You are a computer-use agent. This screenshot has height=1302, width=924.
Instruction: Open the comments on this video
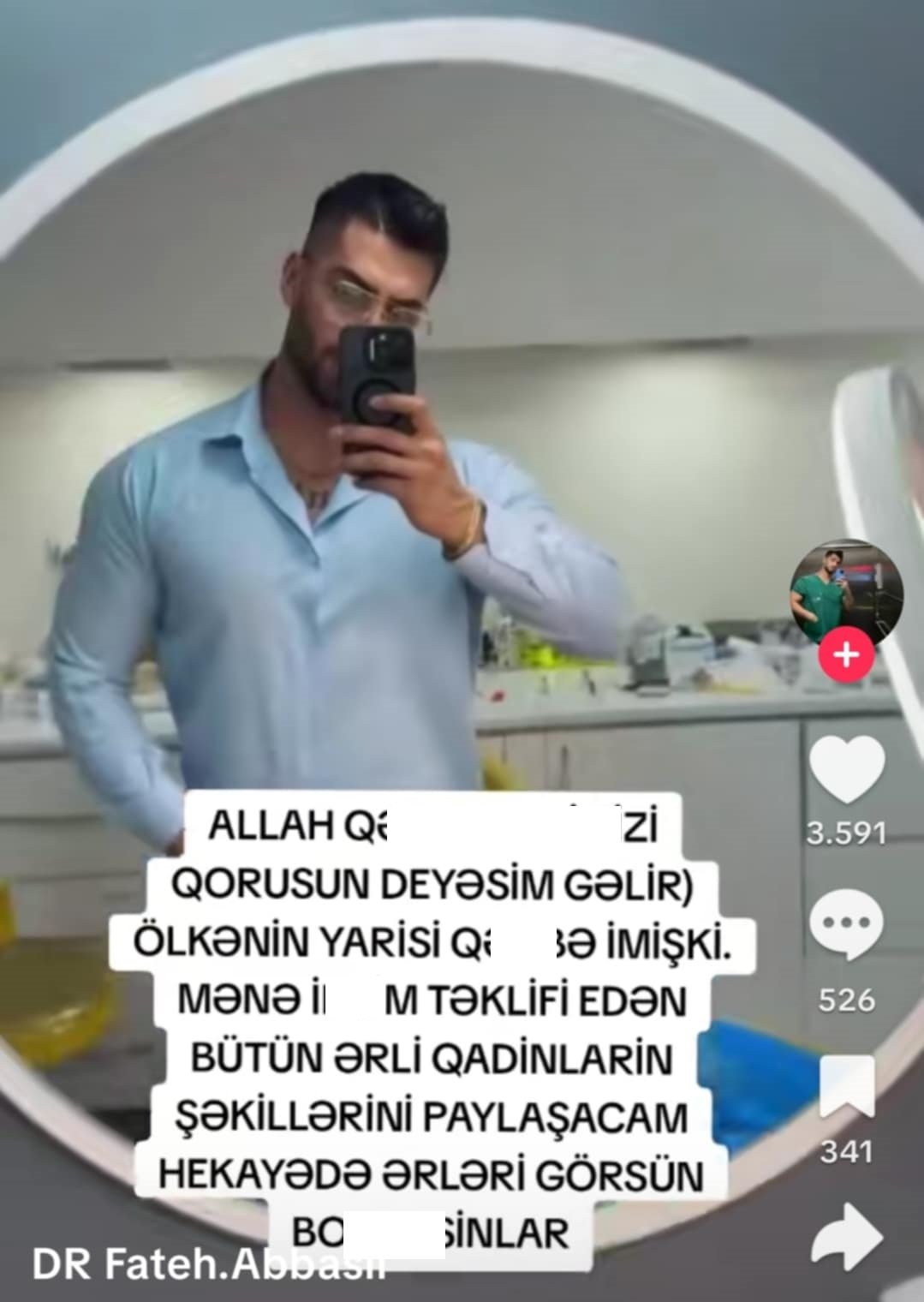846,924
